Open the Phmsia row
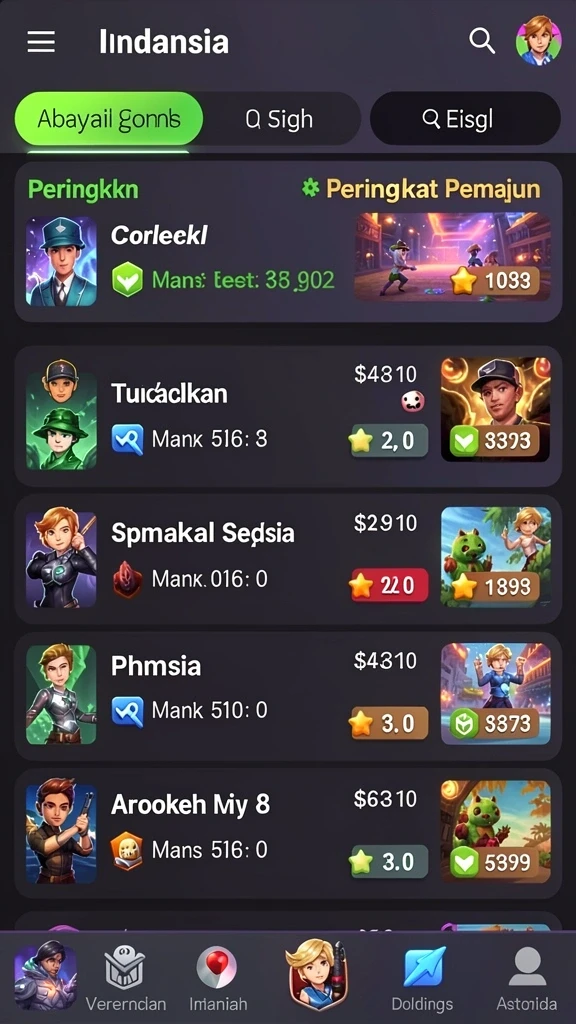576x1024 pixels. (x=288, y=695)
